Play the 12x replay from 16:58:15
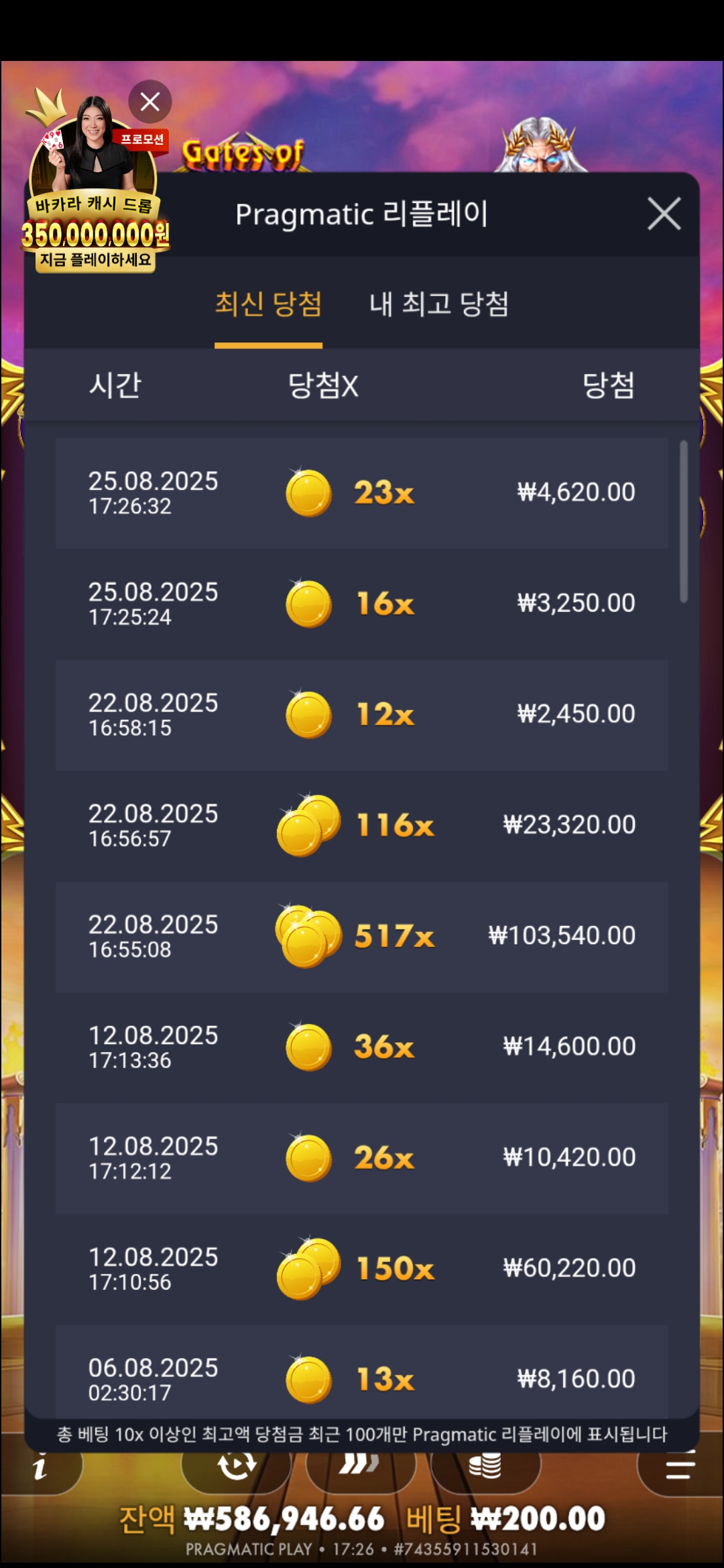 pos(362,714)
